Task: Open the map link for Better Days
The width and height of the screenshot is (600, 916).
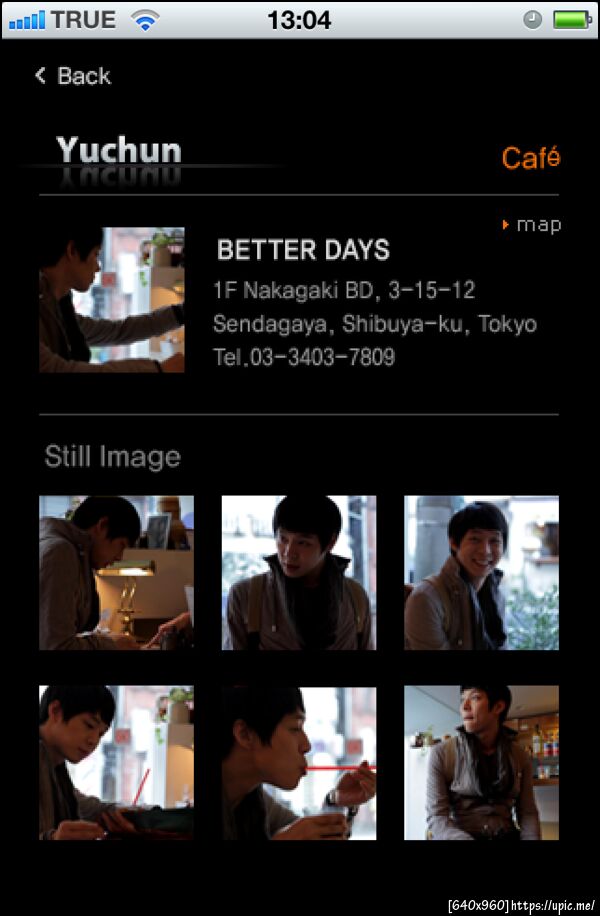Action: pos(533,225)
